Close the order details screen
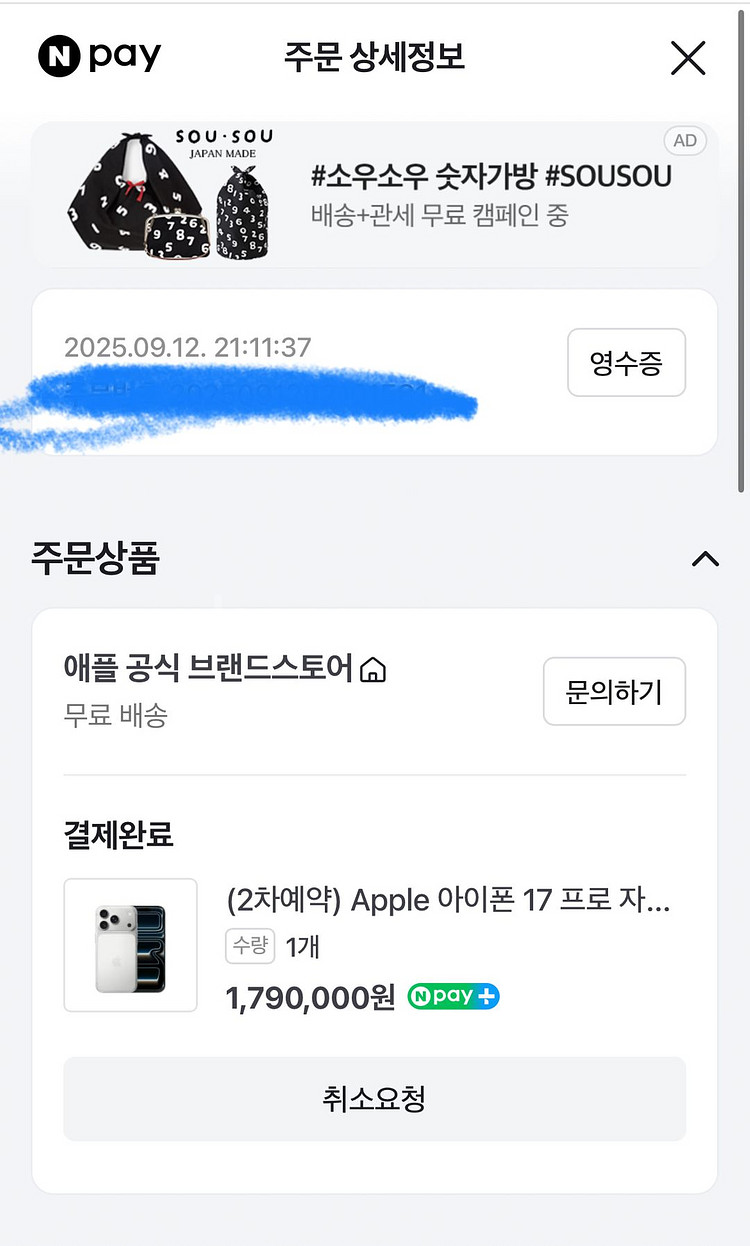Viewport: 750px width, 1246px height. pos(688,58)
